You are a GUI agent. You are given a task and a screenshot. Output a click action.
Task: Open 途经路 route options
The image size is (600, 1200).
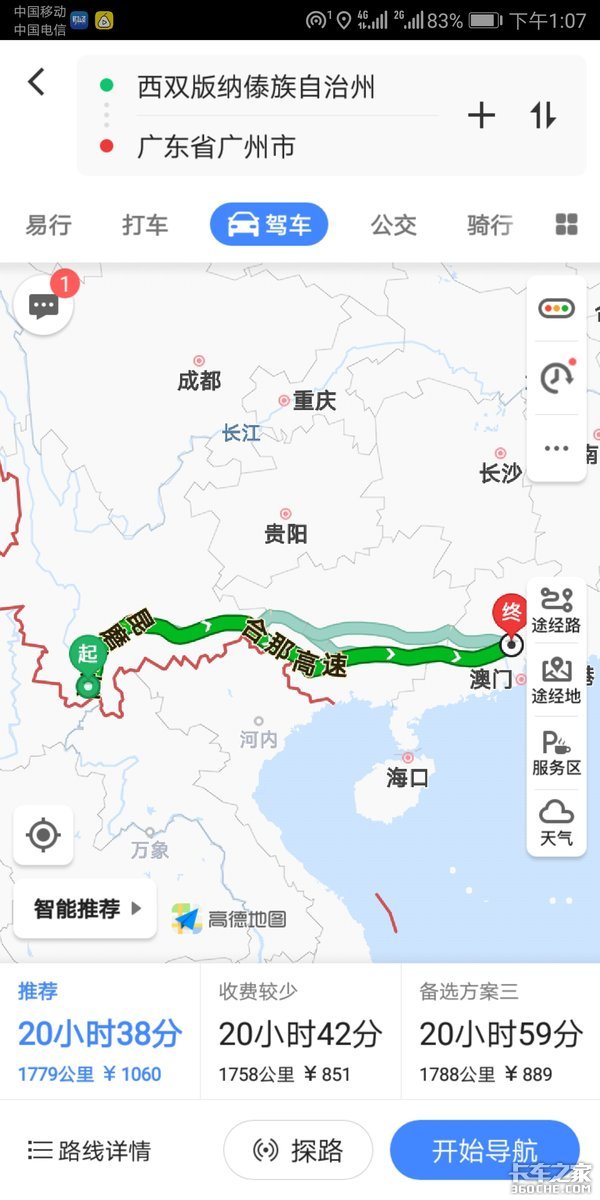556,610
